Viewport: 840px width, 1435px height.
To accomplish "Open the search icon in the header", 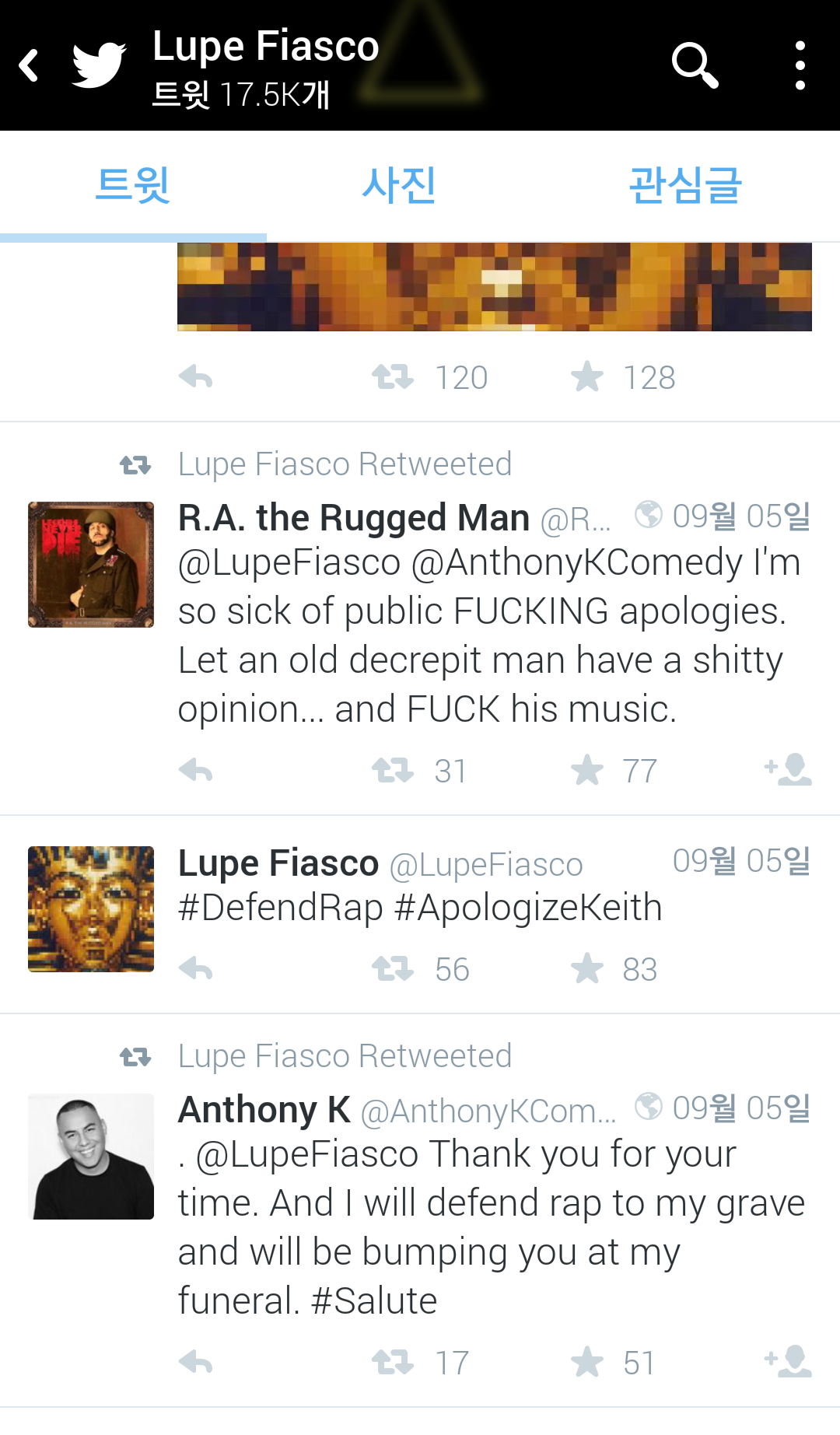I will (694, 65).
